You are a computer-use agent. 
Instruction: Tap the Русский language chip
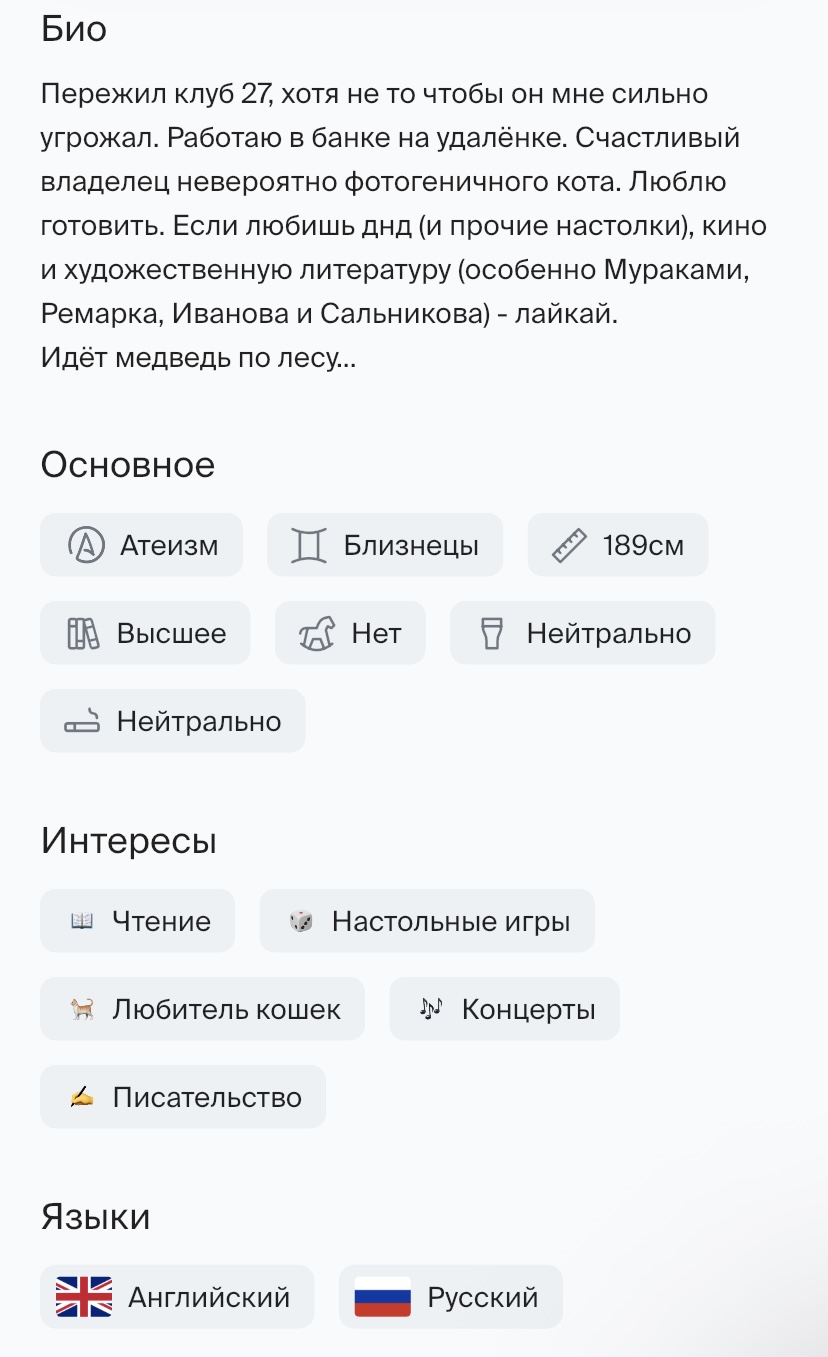450,1297
